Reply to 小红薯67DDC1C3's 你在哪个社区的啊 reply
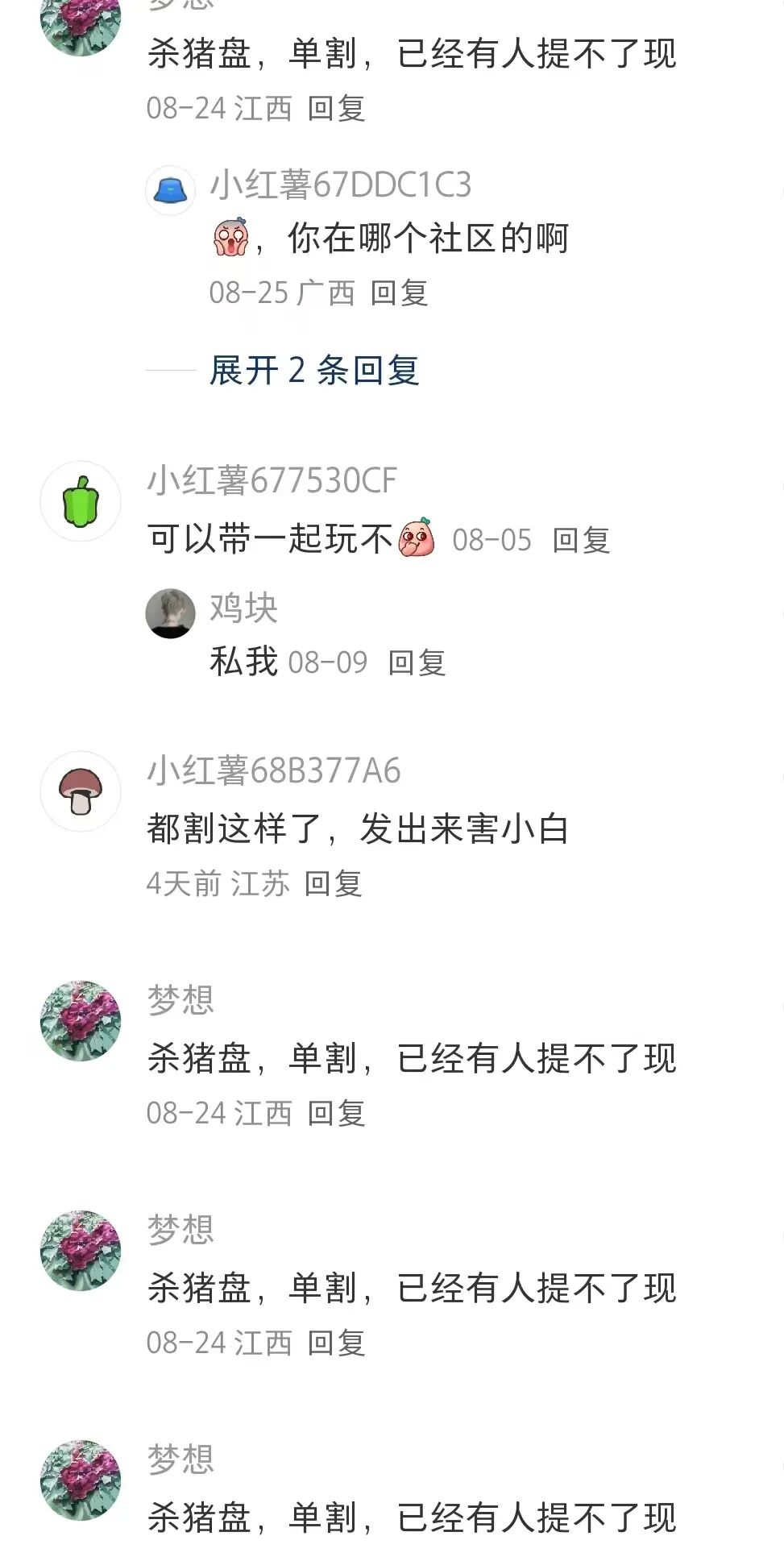The height and width of the screenshot is (1557, 784). click(x=400, y=293)
